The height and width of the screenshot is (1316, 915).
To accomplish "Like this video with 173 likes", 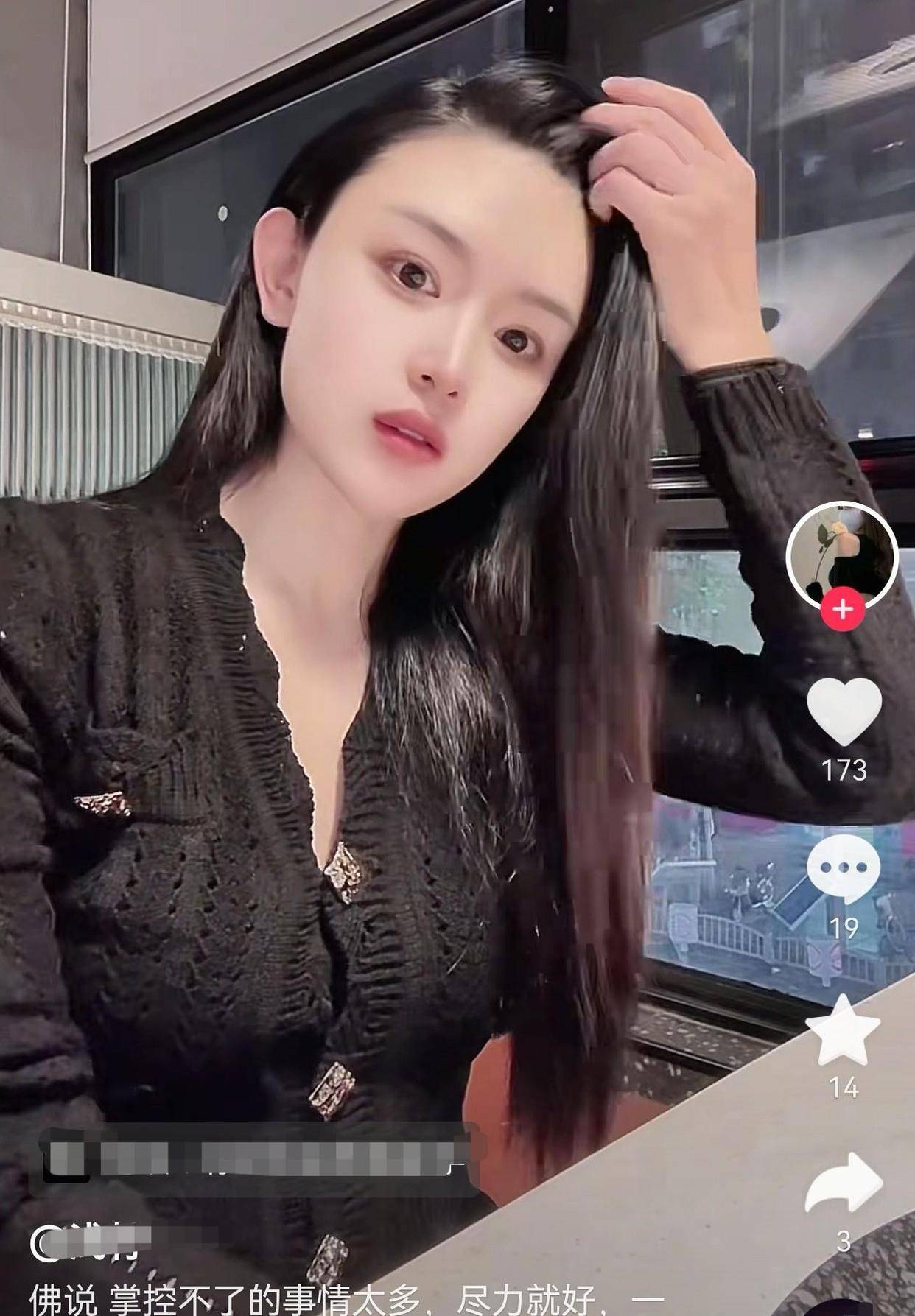I will click(844, 710).
